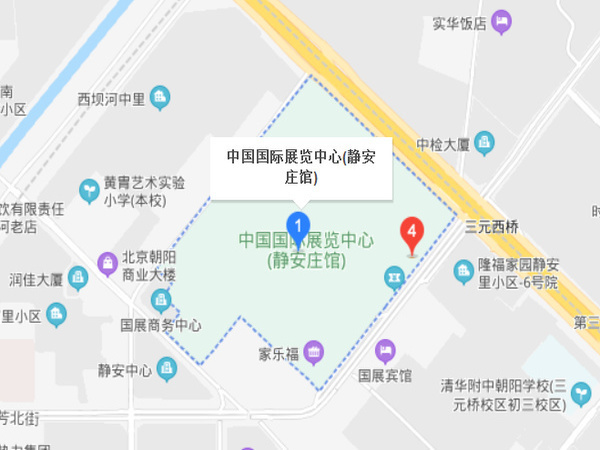Screen dimensions: 600x450
Task: Select the 黄胄艺术实验小学 school icon
Action: point(90,189)
